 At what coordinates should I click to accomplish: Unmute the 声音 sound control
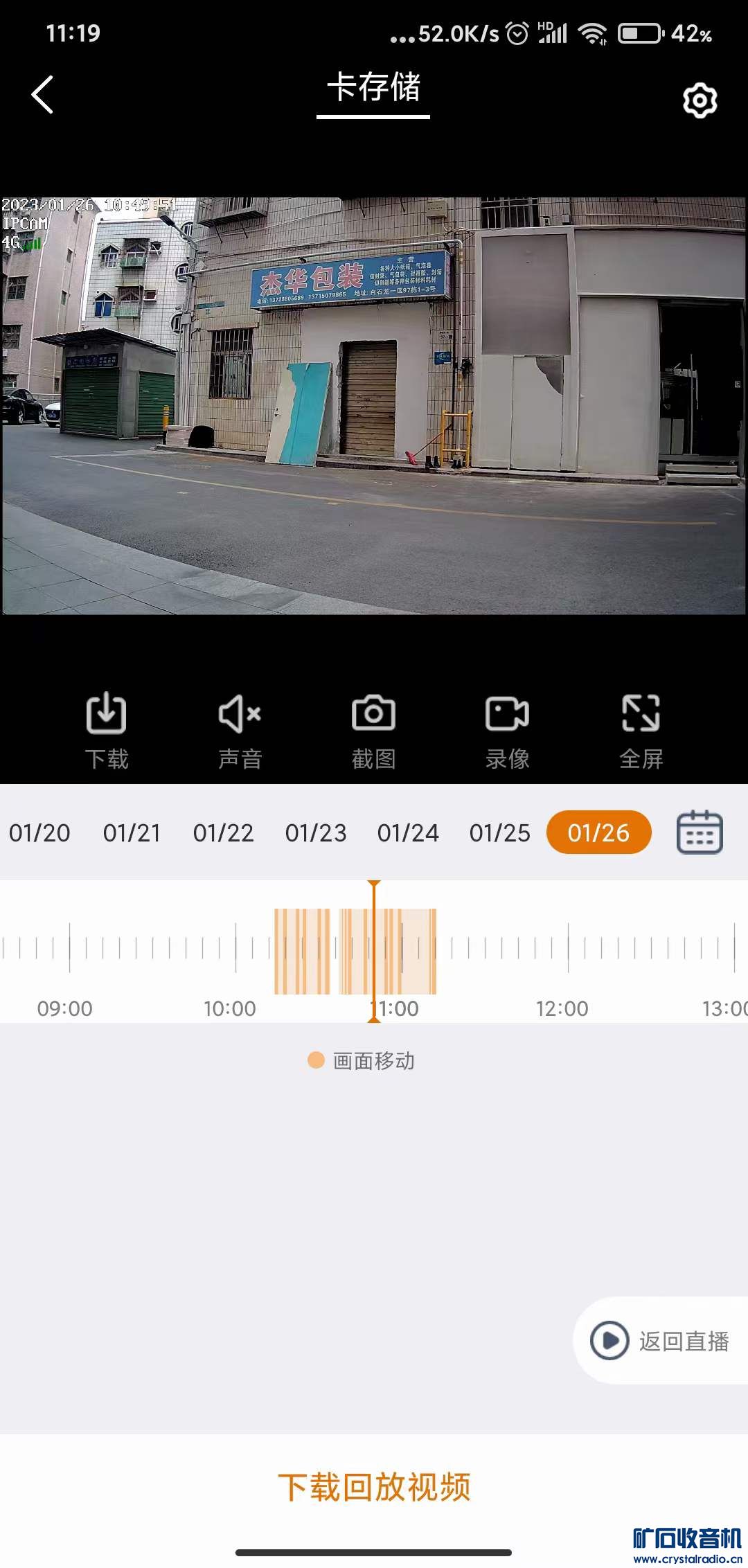(240, 729)
